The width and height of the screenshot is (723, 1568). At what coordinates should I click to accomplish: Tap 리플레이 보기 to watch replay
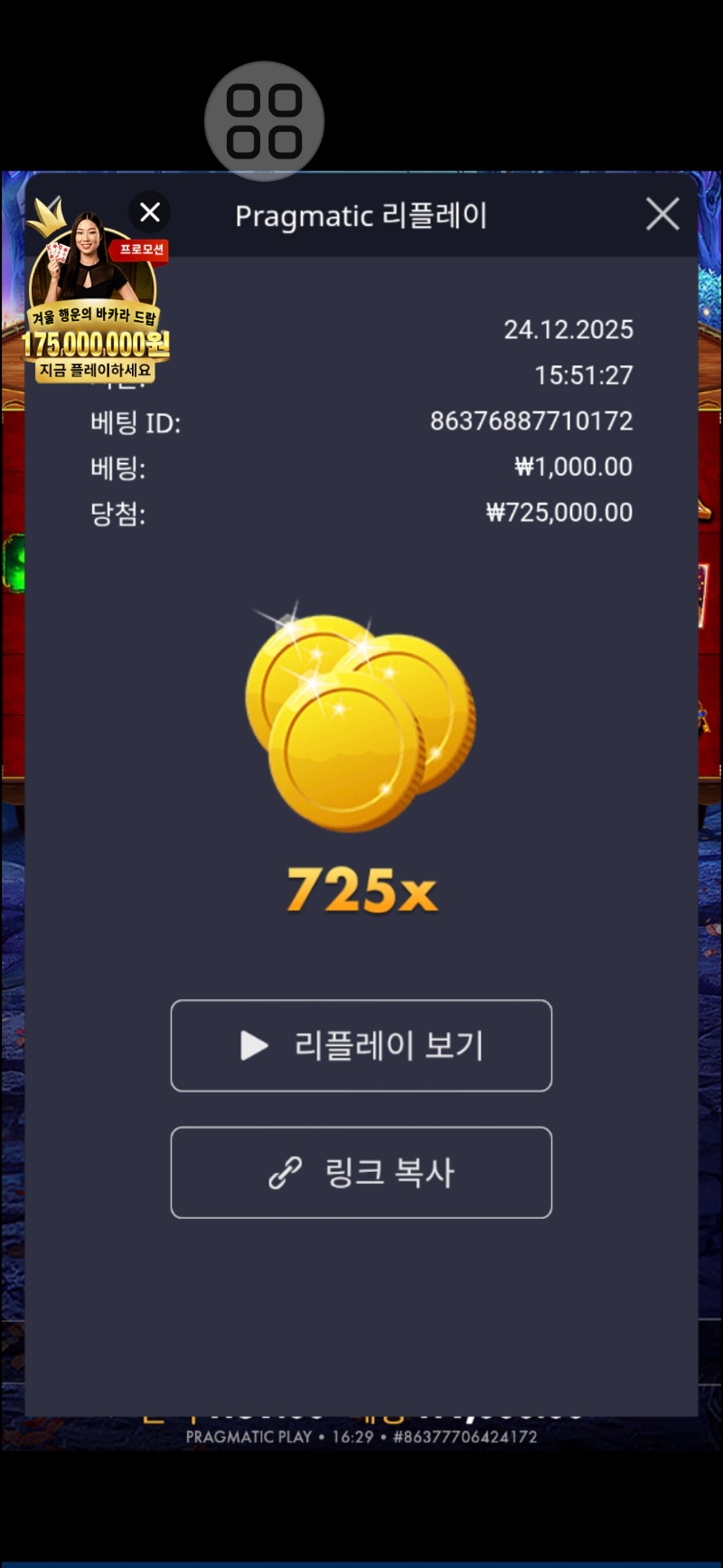coord(361,1045)
